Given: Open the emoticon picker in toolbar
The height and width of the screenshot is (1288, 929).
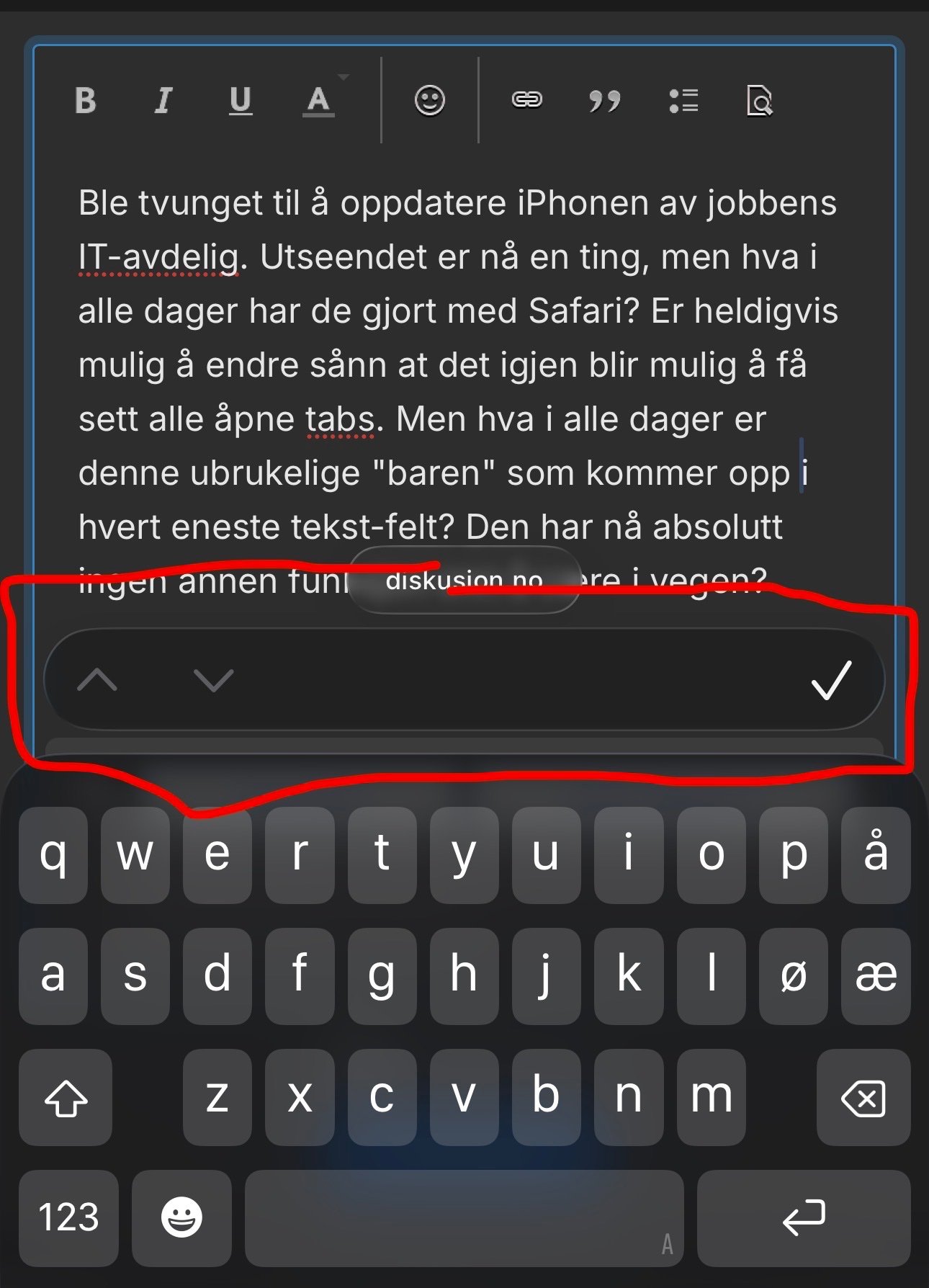Looking at the screenshot, I should click(x=429, y=100).
